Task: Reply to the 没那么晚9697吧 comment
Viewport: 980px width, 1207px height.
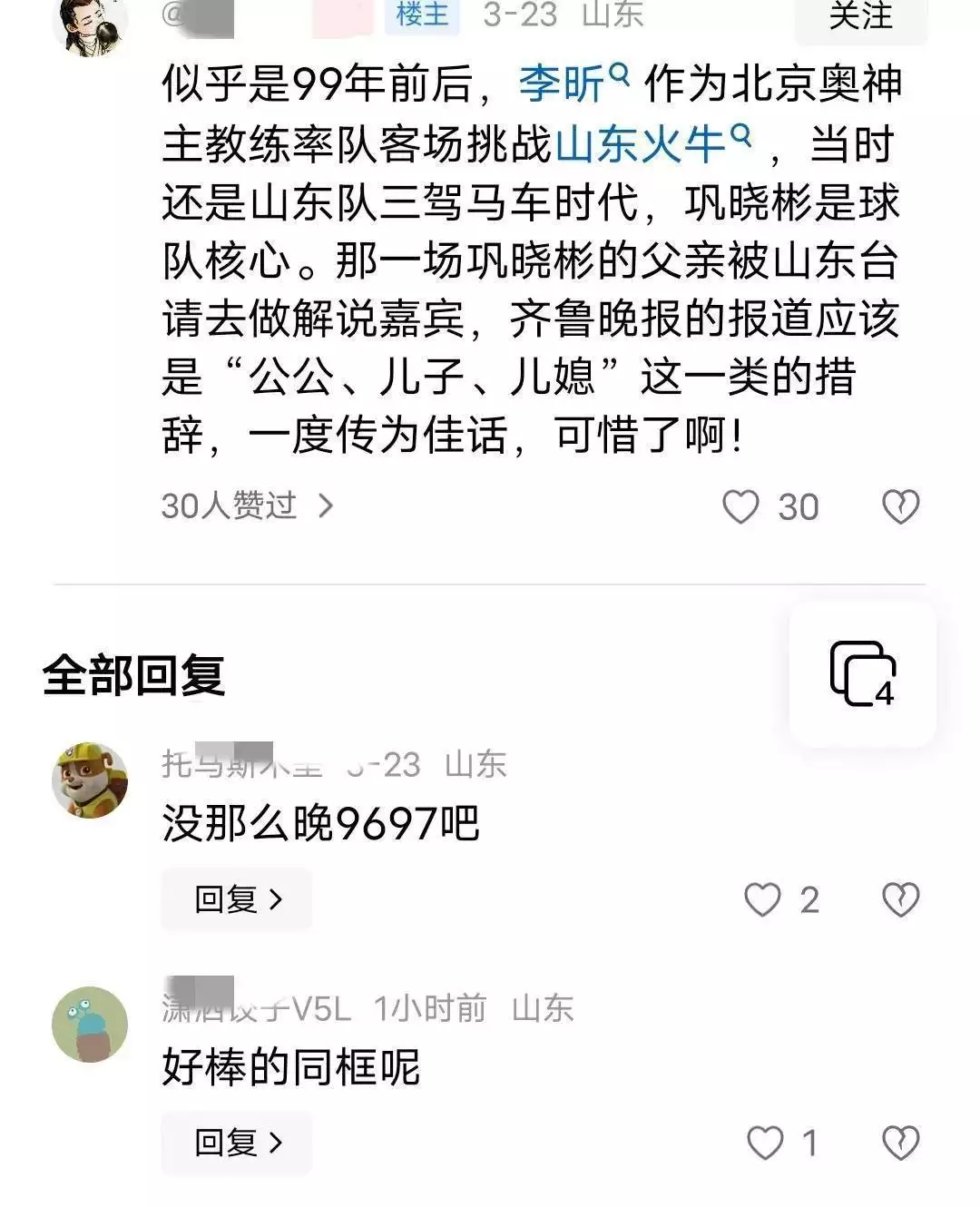Action: click(237, 899)
